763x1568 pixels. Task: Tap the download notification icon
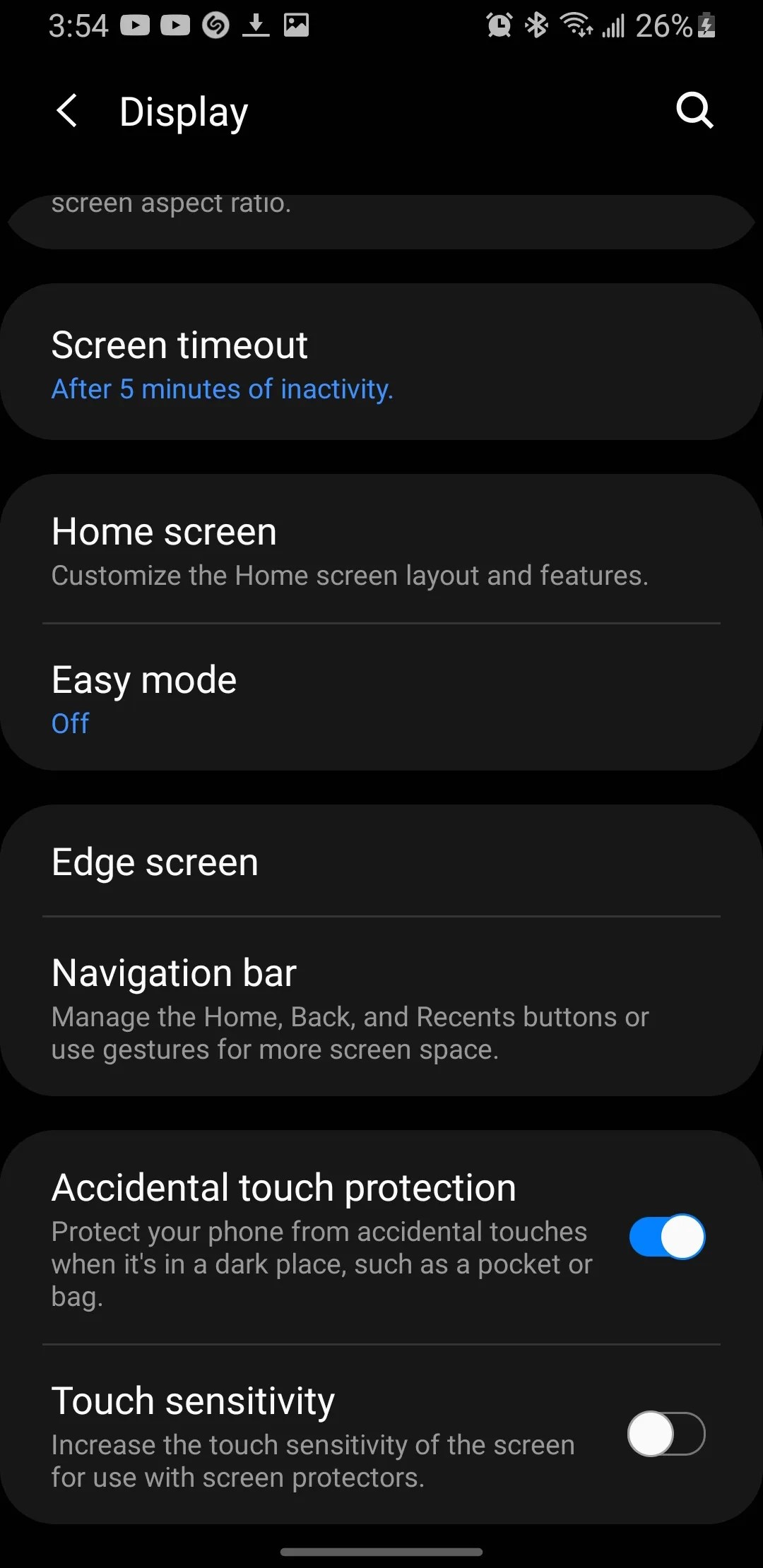pyautogui.click(x=256, y=25)
